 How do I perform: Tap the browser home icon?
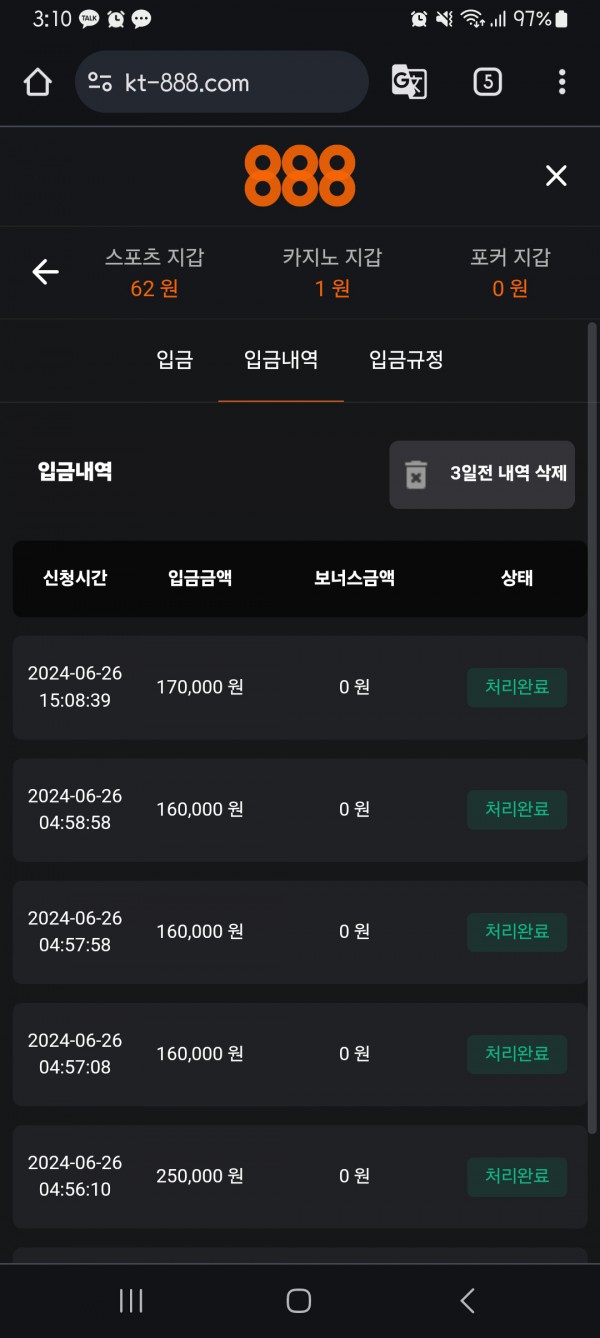[x=38, y=82]
